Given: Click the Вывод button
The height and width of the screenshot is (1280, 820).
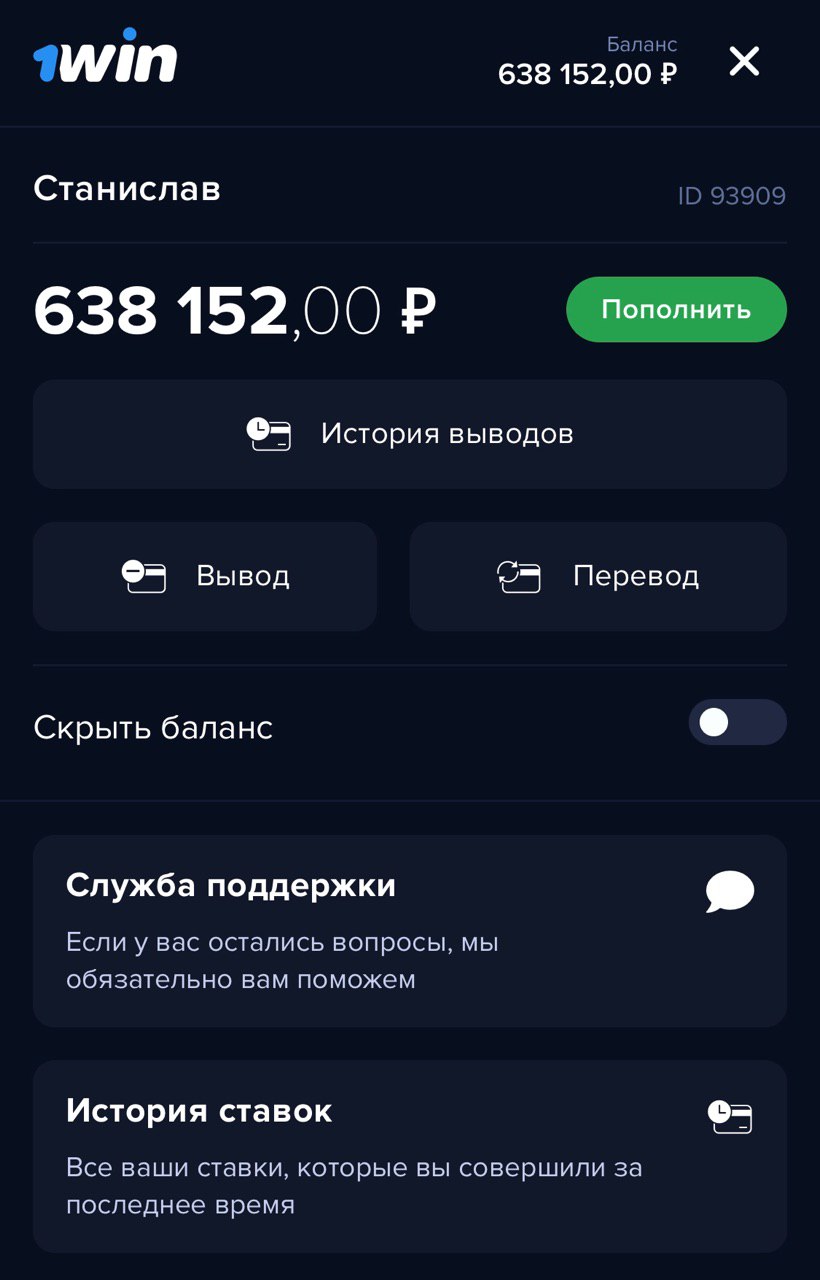Looking at the screenshot, I should (x=204, y=576).
